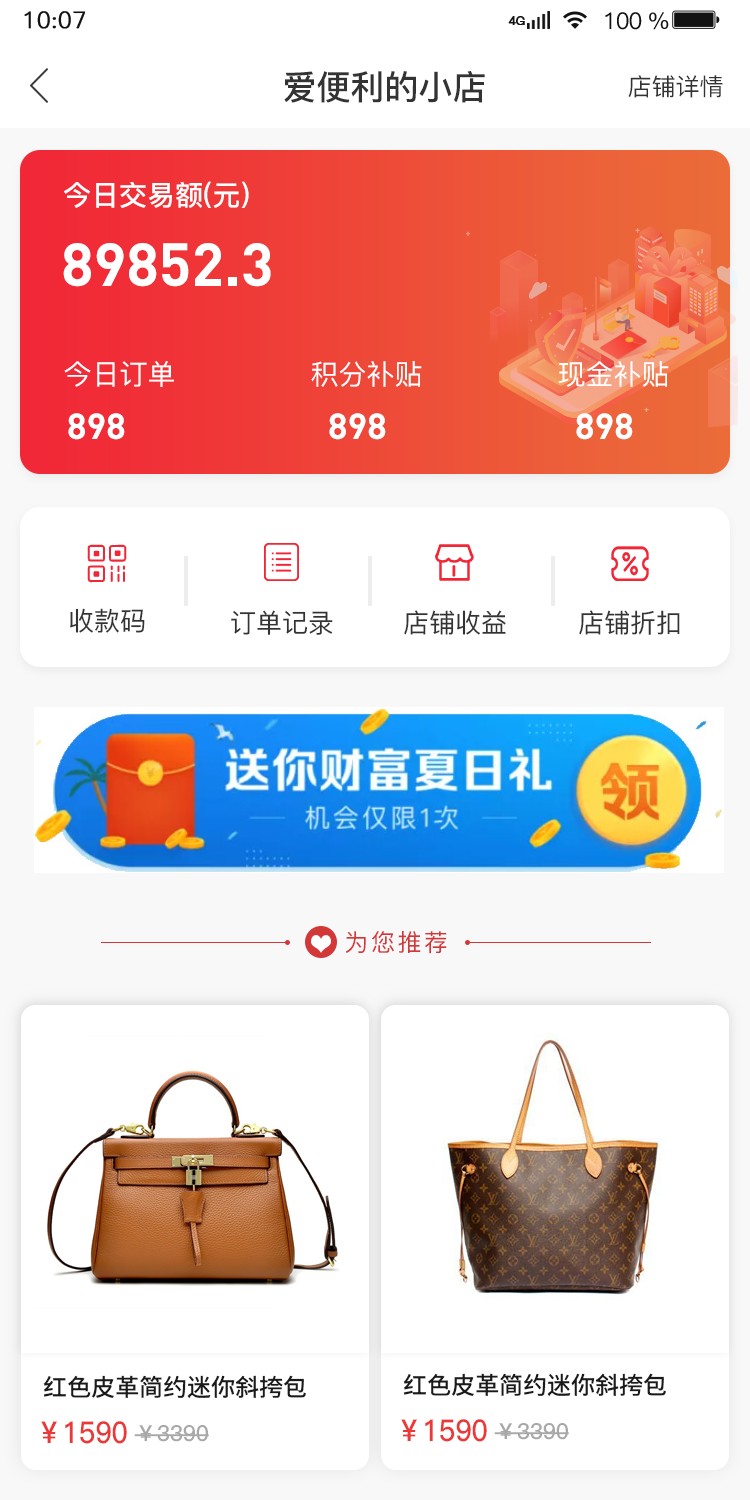The height and width of the screenshot is (1500, 750).
Task: Open the brown leather handbag product card
Action: tap(195, 1237)
